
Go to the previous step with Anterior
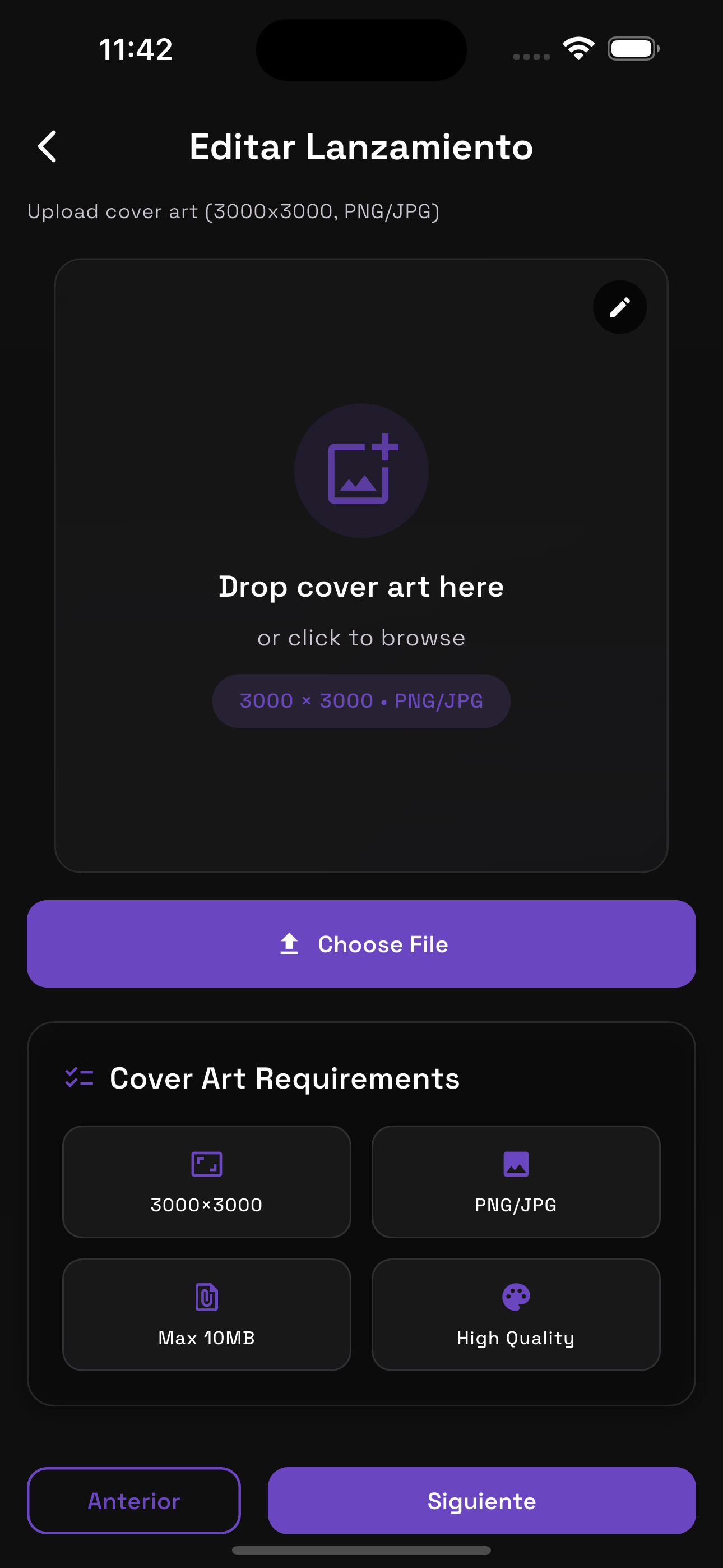click(134, 1501)
